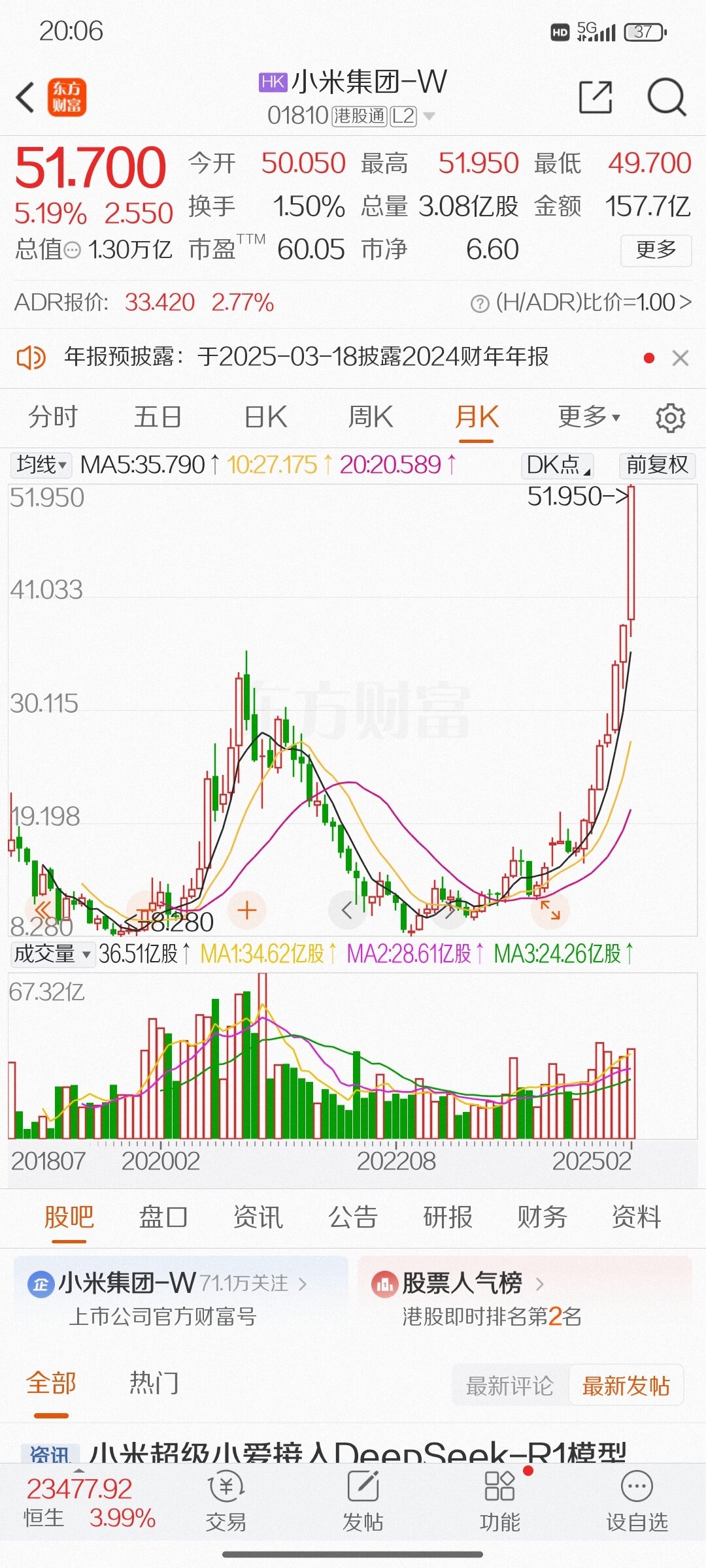706x1568 pixels.
Task: Switch to the 日K chart
Action: click(x=265, y=417)
